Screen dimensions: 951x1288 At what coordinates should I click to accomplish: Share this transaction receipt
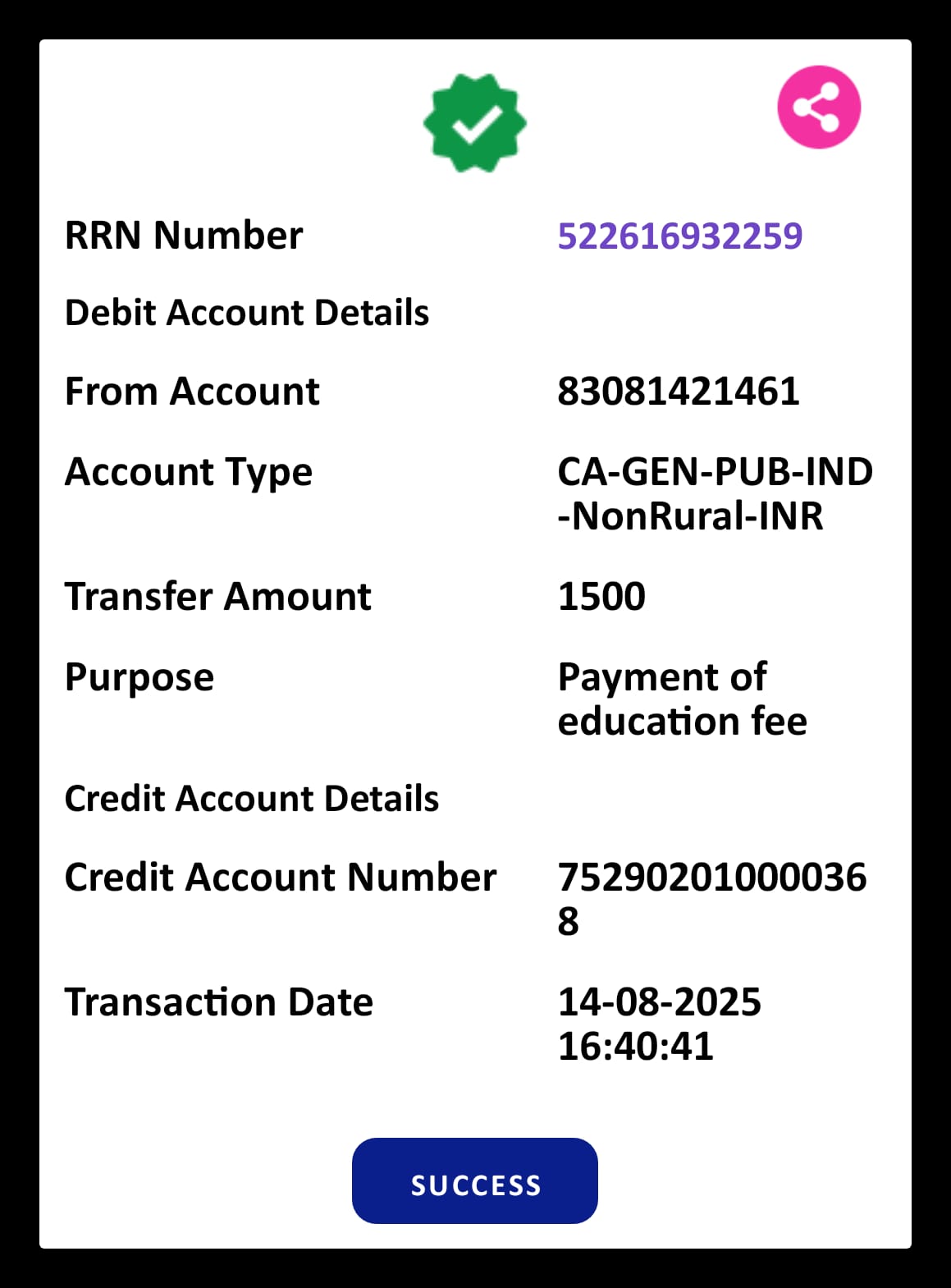pyautogui.click(x=818, y=108)
